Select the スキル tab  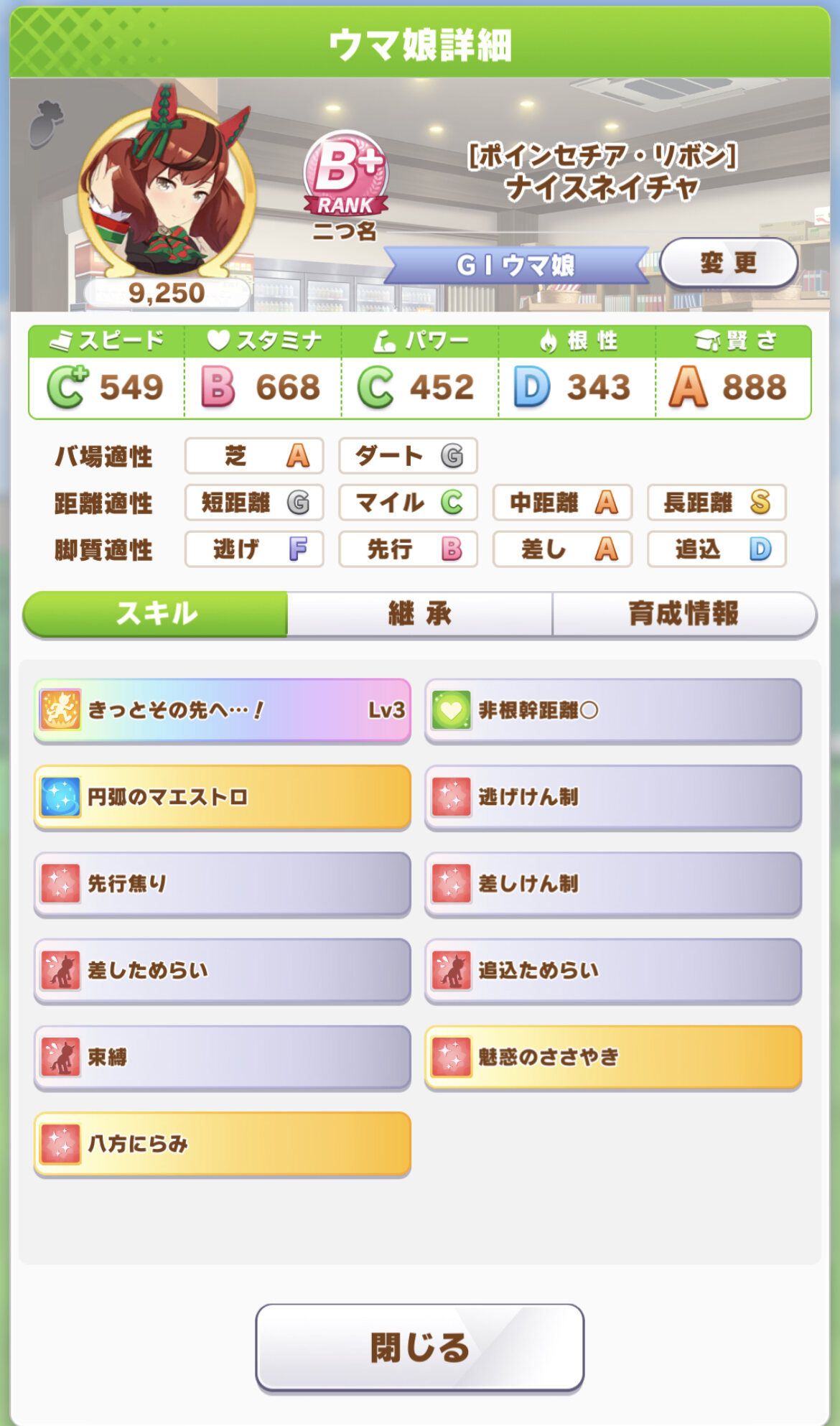pos(156,614)
